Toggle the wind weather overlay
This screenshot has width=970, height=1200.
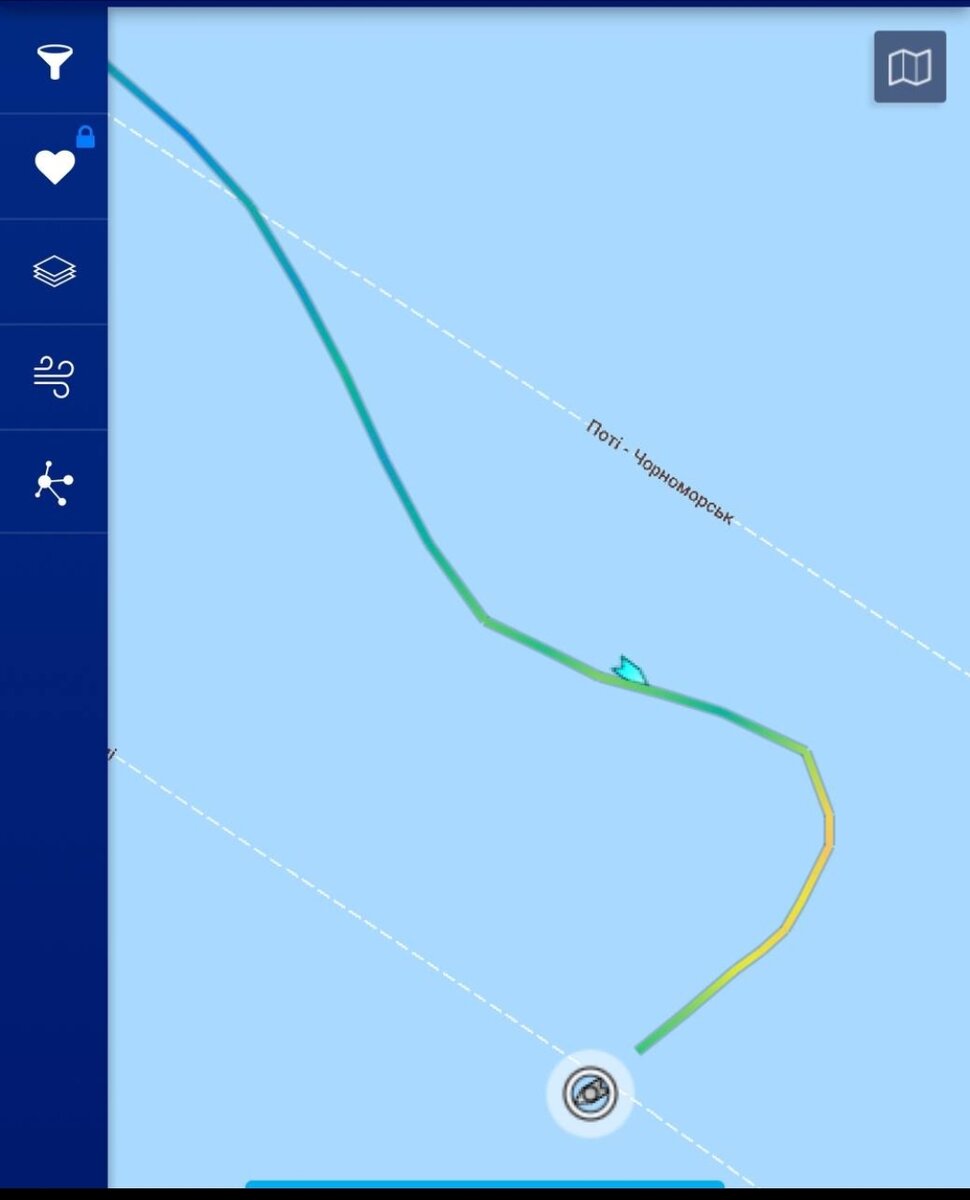pyautogui.click(x=54, y=377)
